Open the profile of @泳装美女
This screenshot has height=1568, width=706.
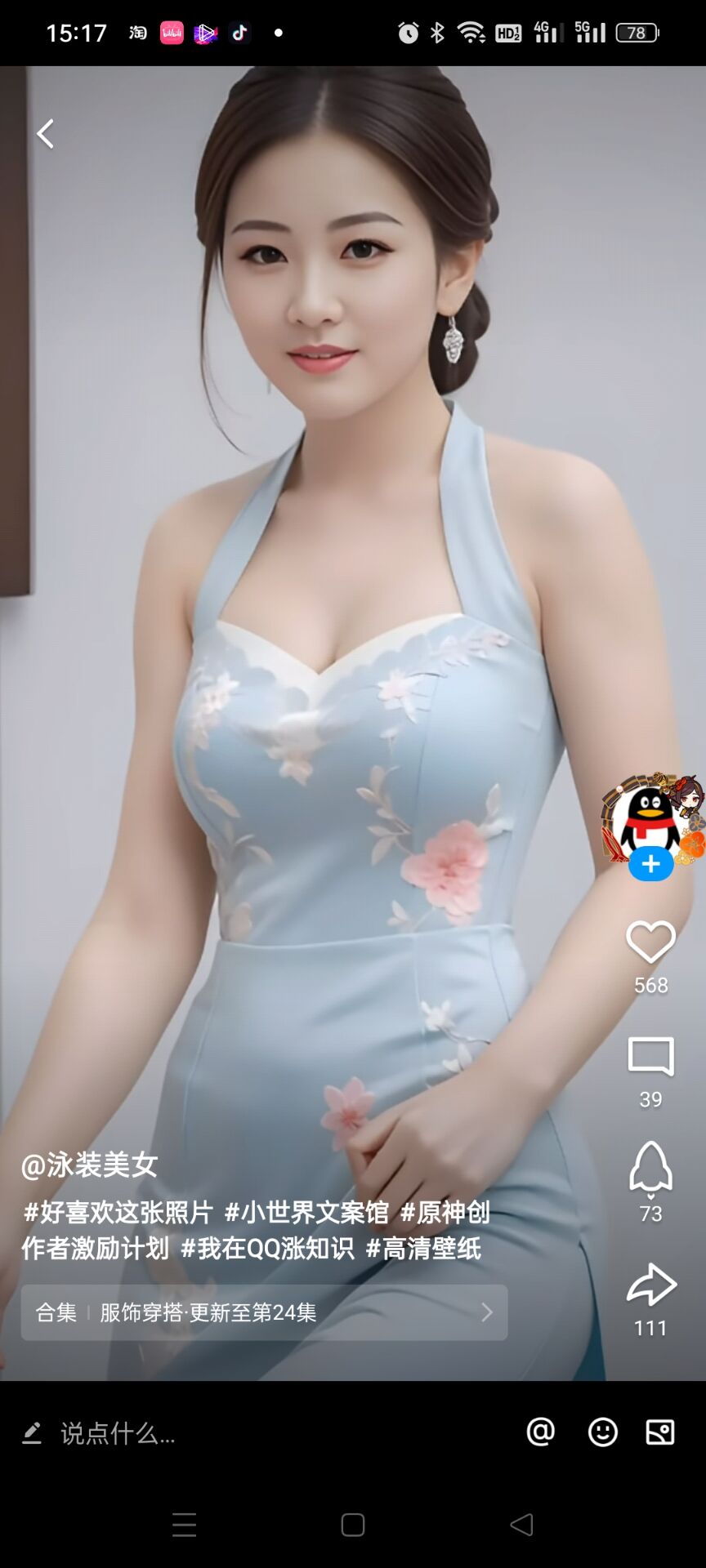(90, 1165)
